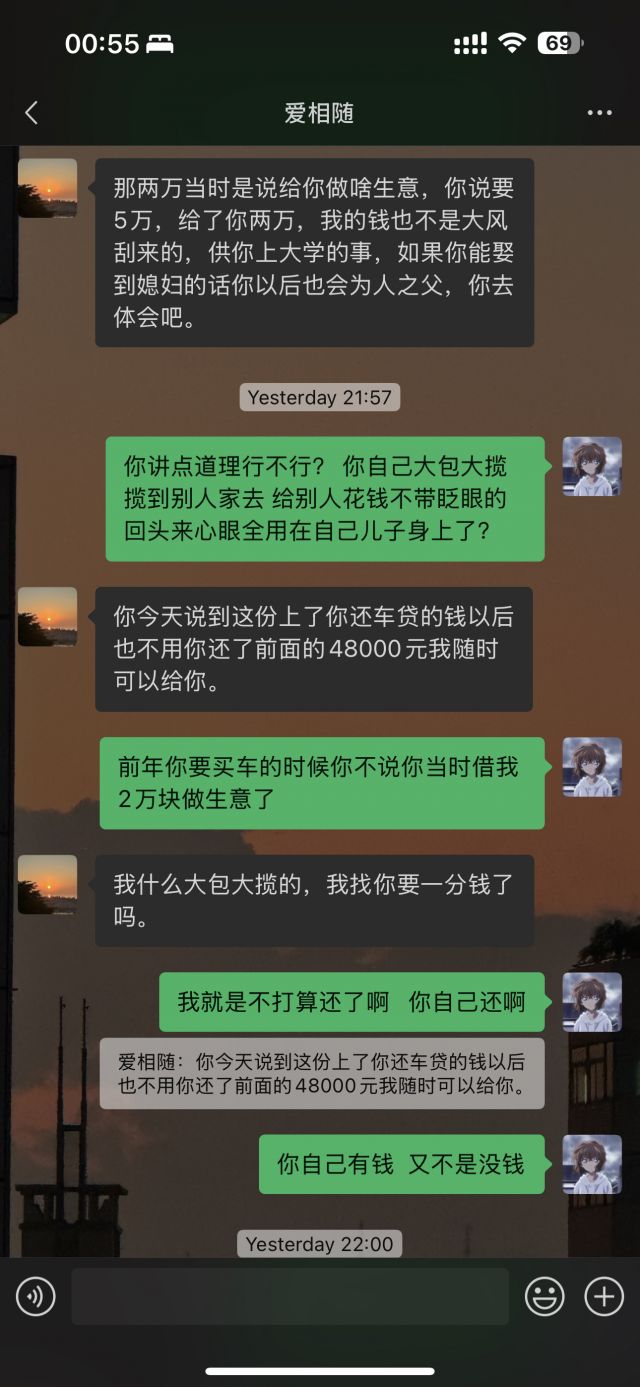Open the chat info overflow menu
Screen dimensions: 640x1387
point(599,113)
